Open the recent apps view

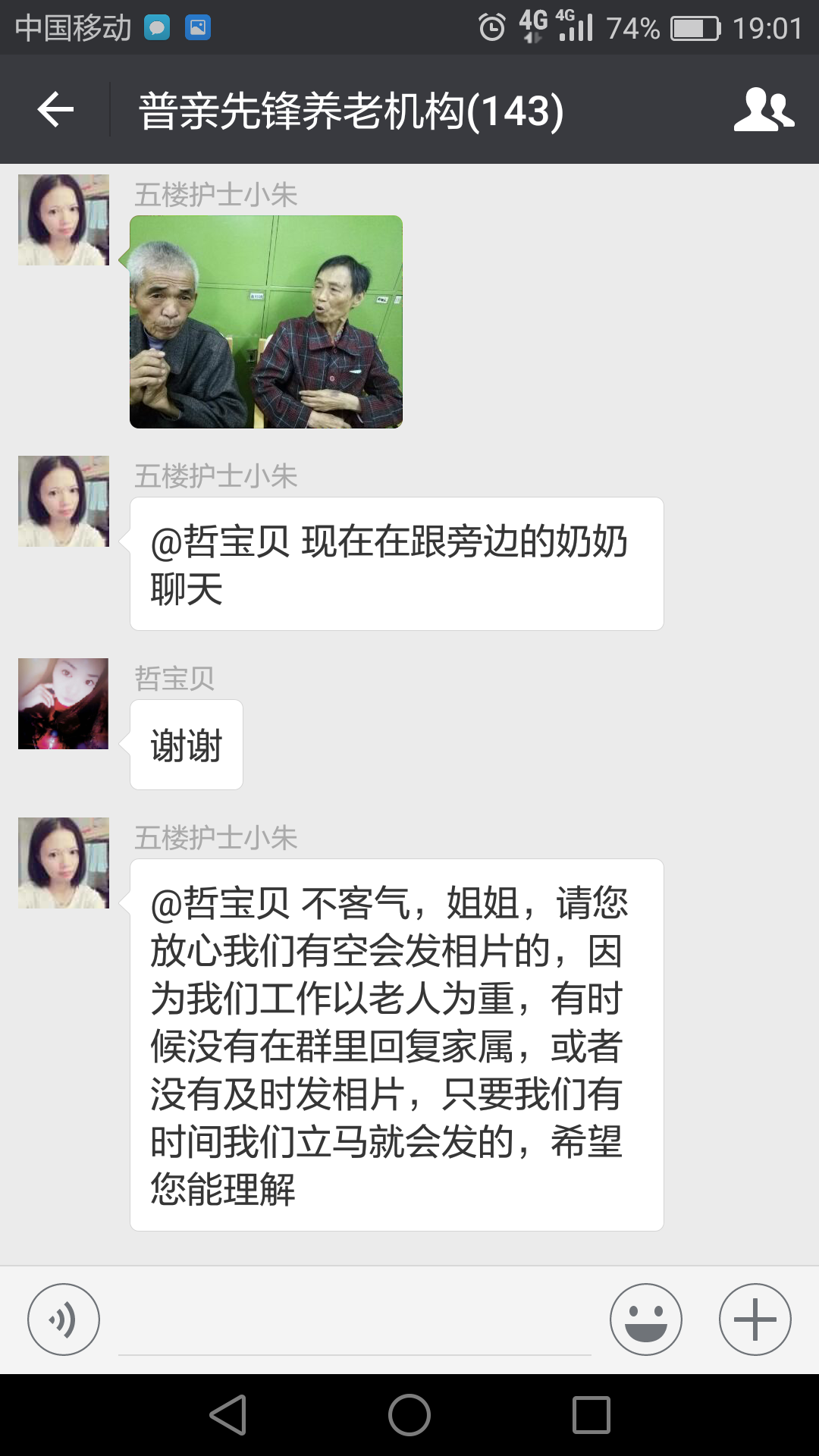pos(591,1415)
